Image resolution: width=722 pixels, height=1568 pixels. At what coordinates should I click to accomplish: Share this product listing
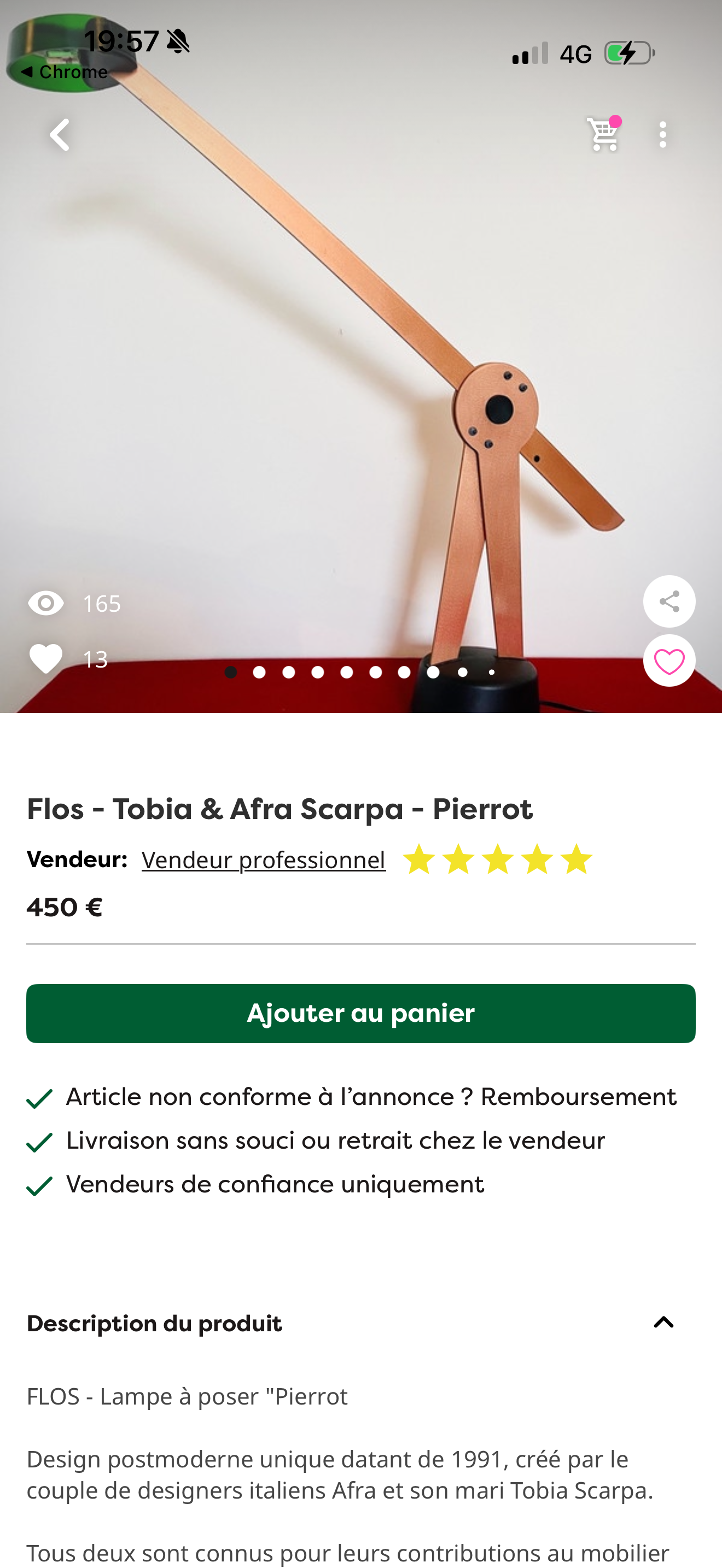pyautogui.click(x=668, y=601)
